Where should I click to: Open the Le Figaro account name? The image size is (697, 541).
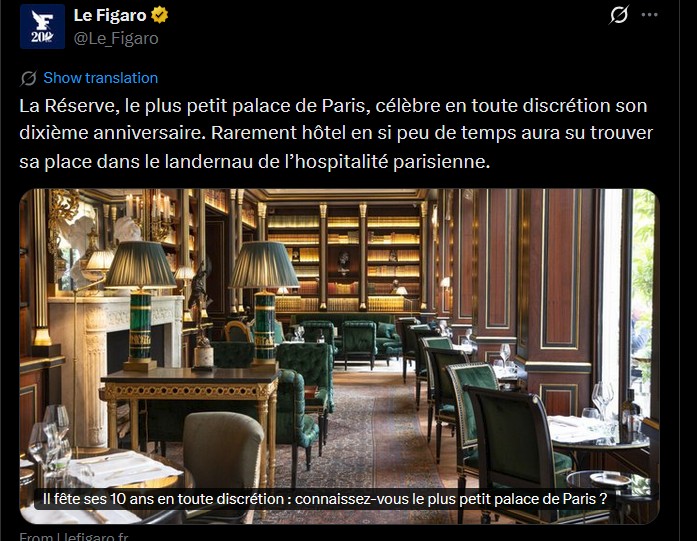(x=111, y=15)
